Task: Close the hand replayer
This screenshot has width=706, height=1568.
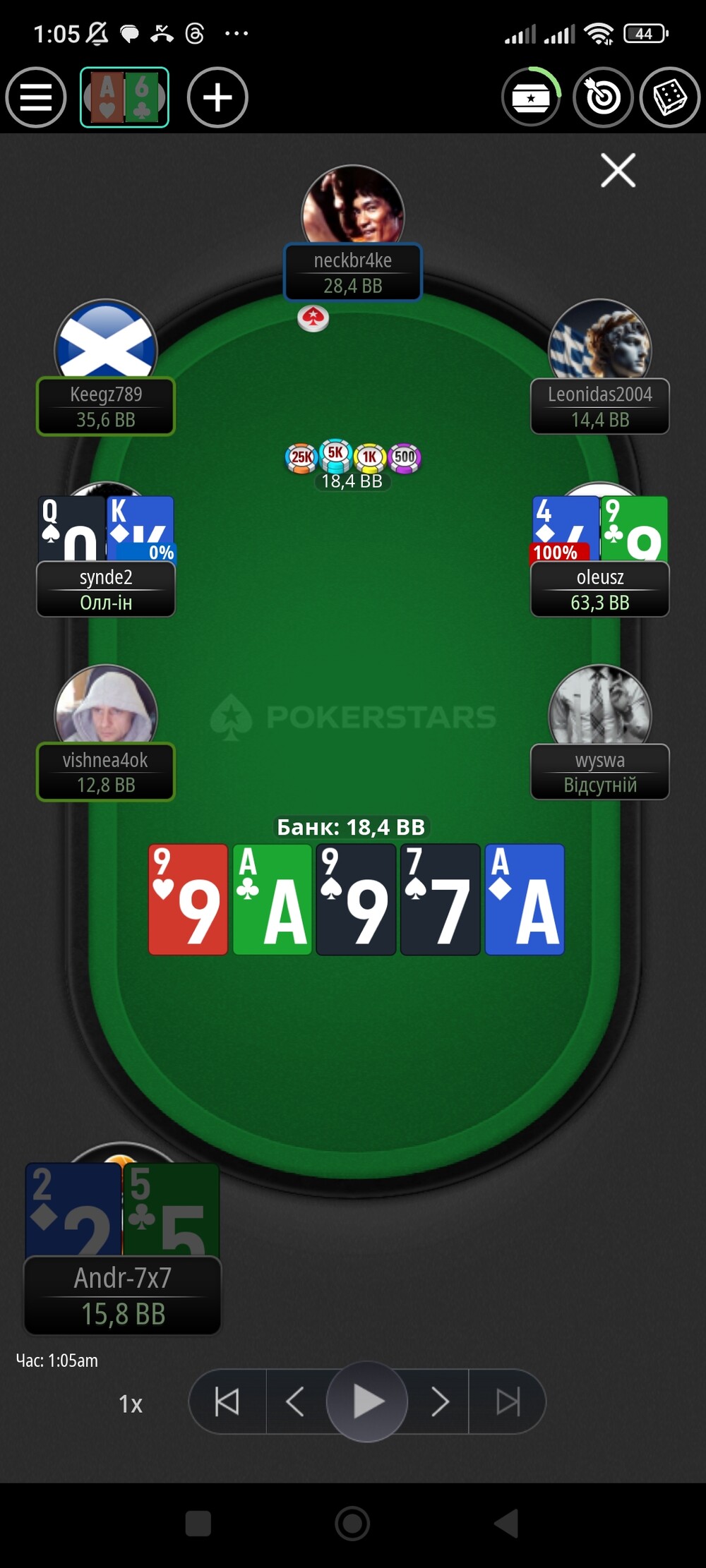Action: (x=618, y=170)
